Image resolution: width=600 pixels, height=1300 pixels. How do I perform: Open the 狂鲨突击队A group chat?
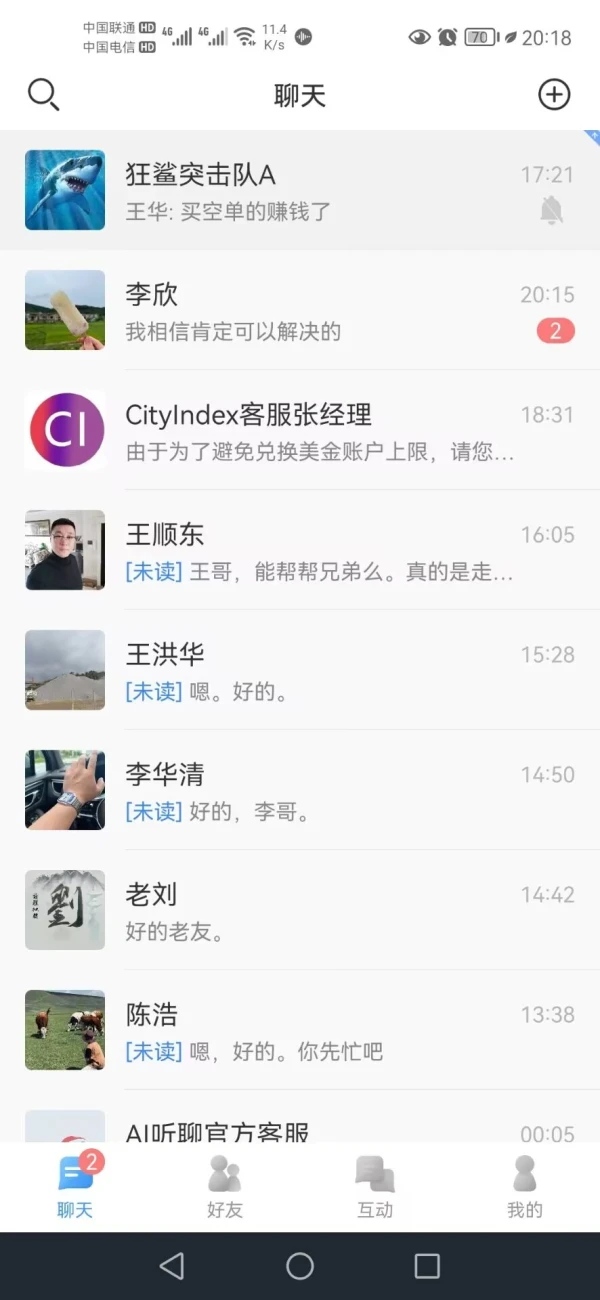[x=300, y=190]
